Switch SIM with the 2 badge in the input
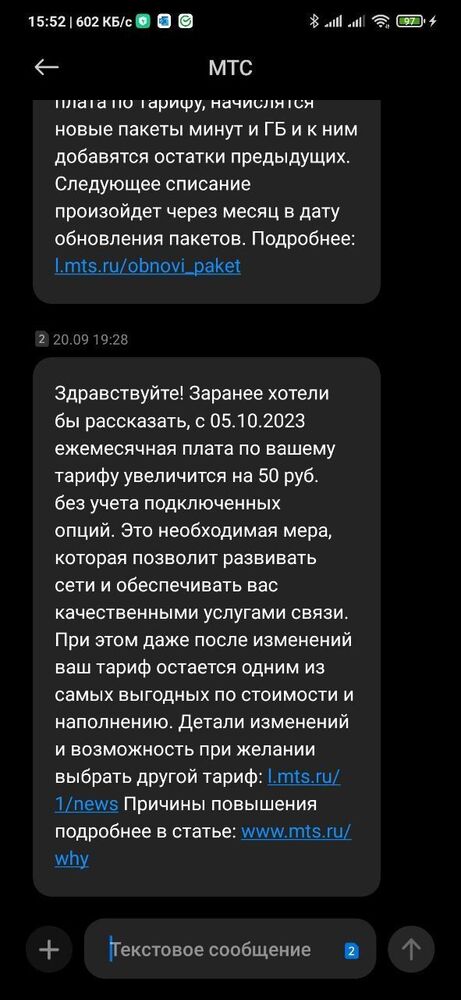The height and width of the screenshot is (1000, 461). [351, 952]
